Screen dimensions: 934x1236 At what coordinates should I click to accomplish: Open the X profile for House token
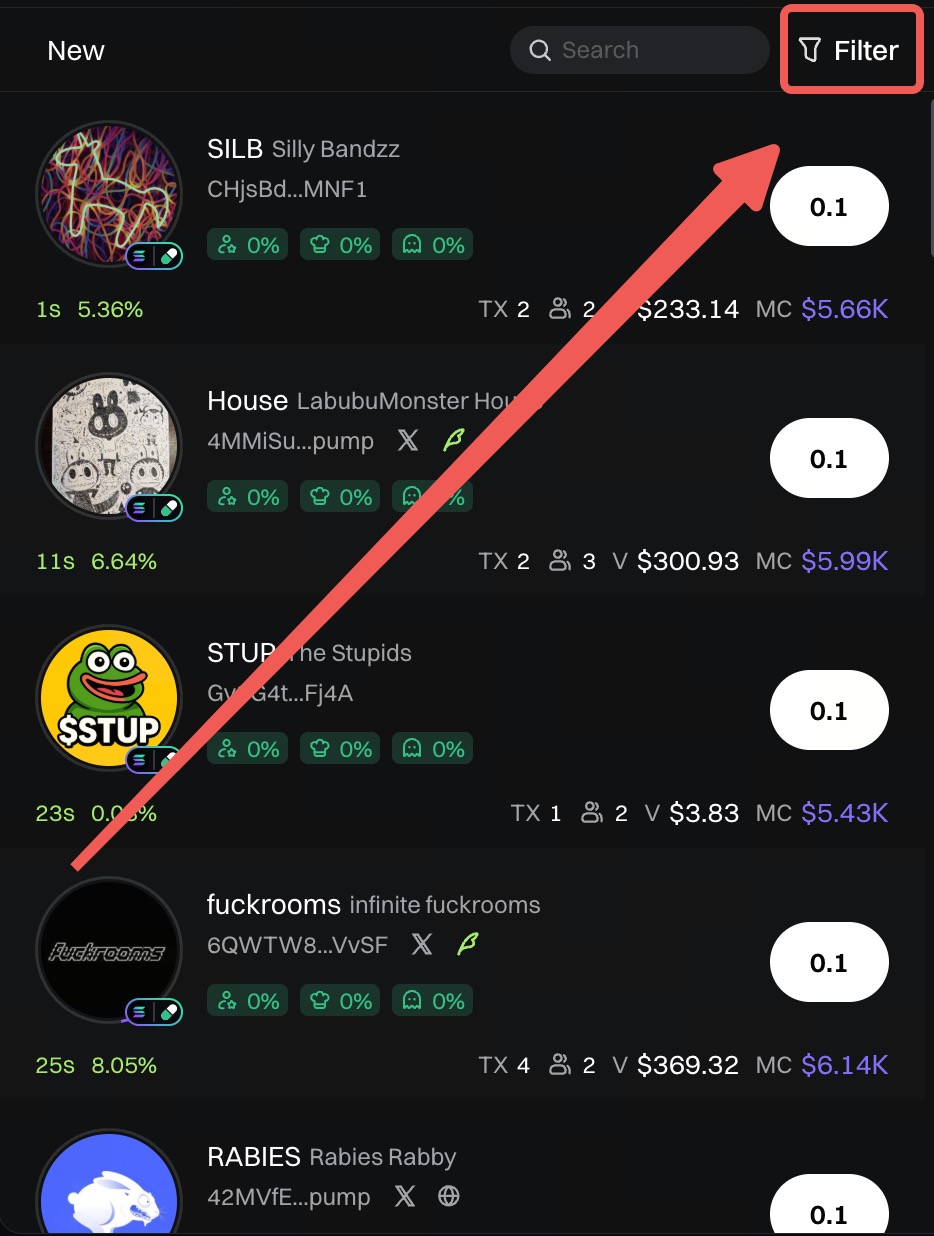point(407,440)
